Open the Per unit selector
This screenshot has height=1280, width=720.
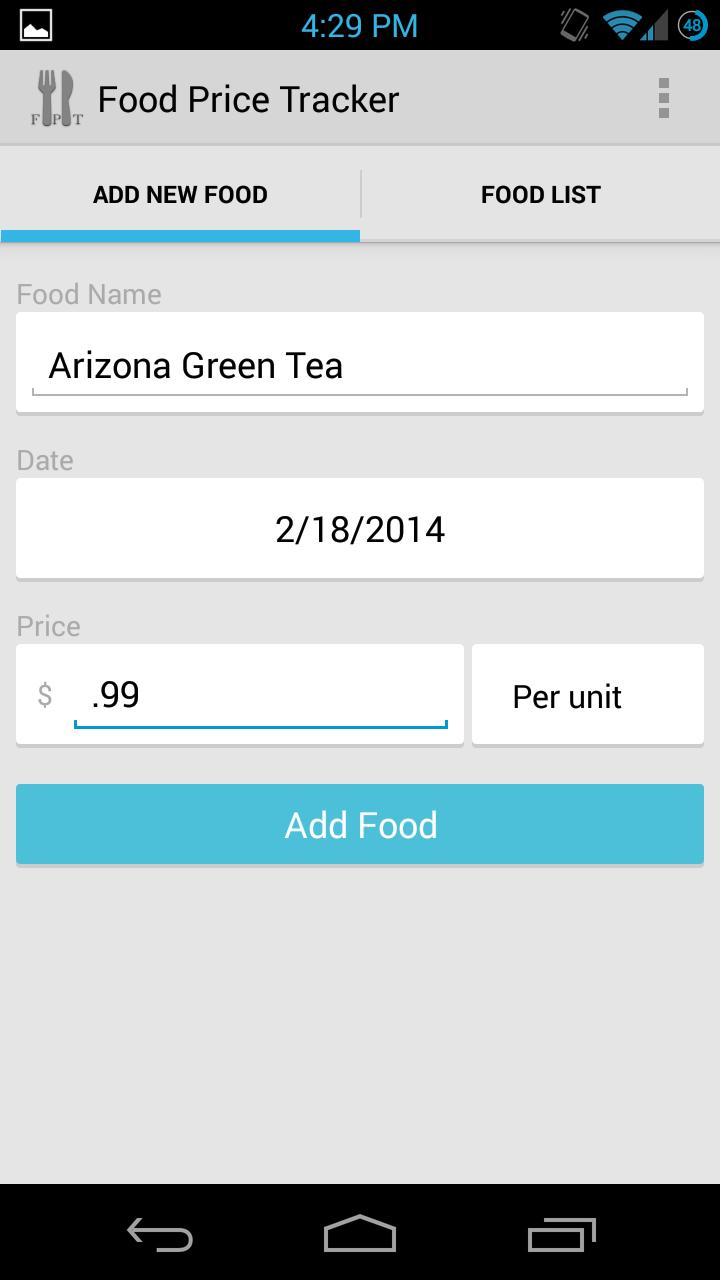coord(588,694)
